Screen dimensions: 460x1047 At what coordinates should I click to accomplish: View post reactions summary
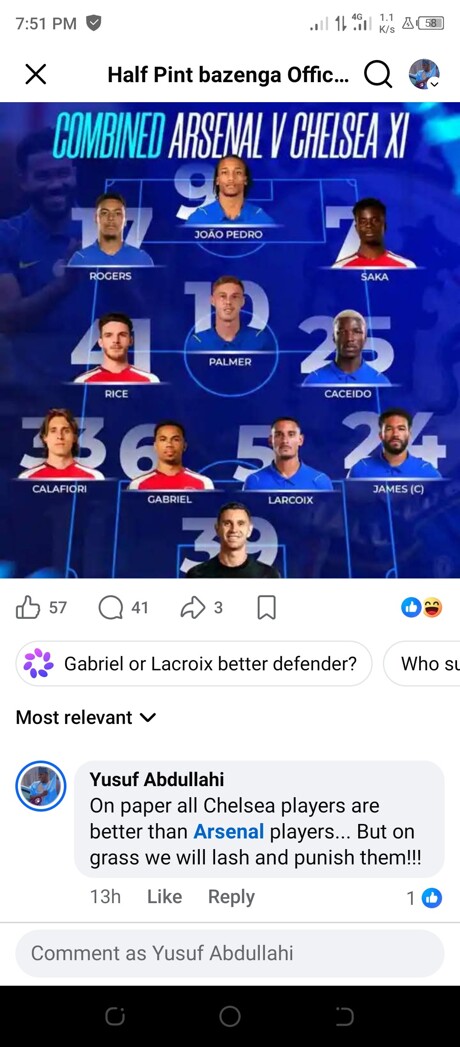(x=422, y=607)
